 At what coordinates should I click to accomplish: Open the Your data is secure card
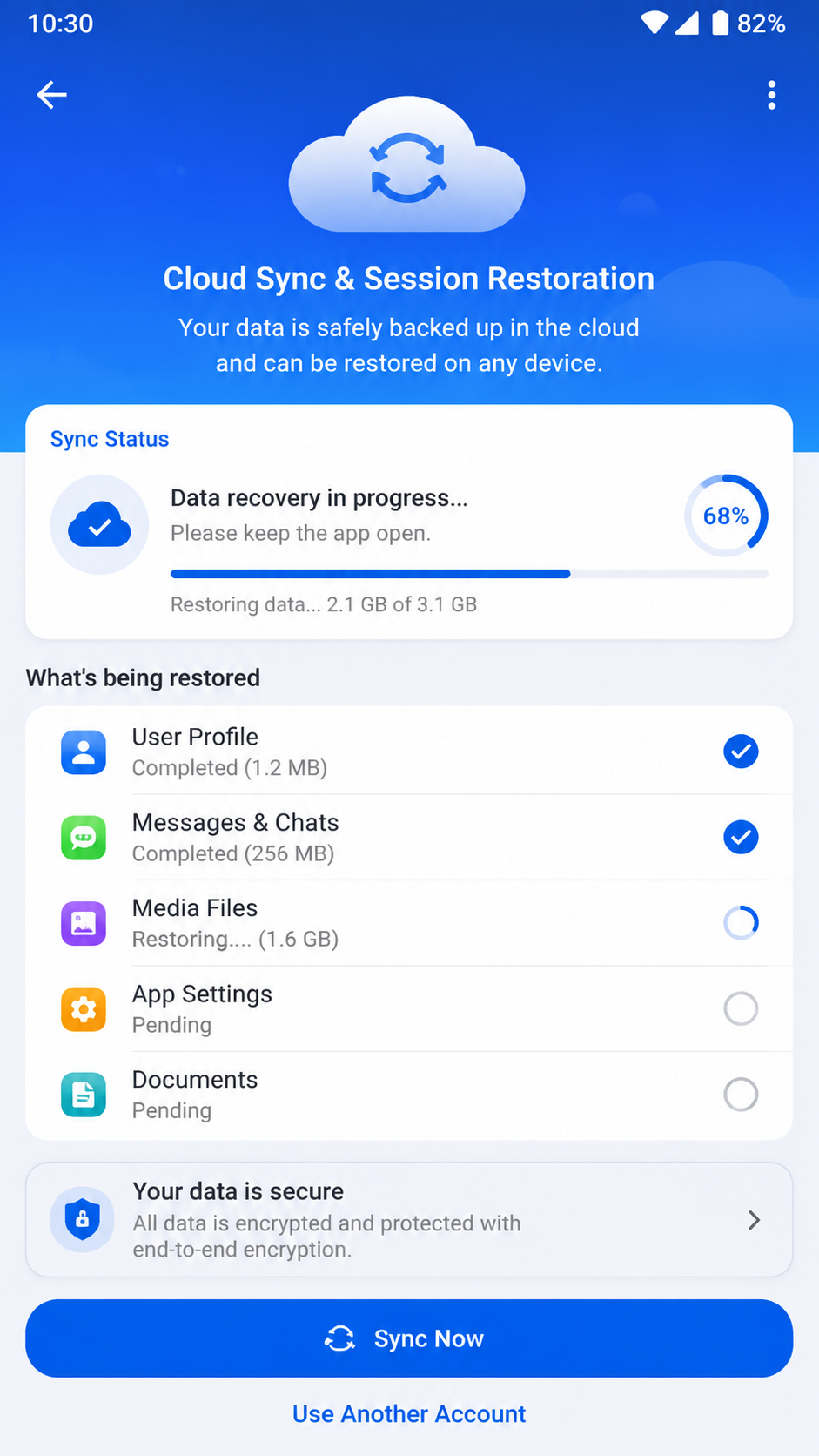point(409,1219)
